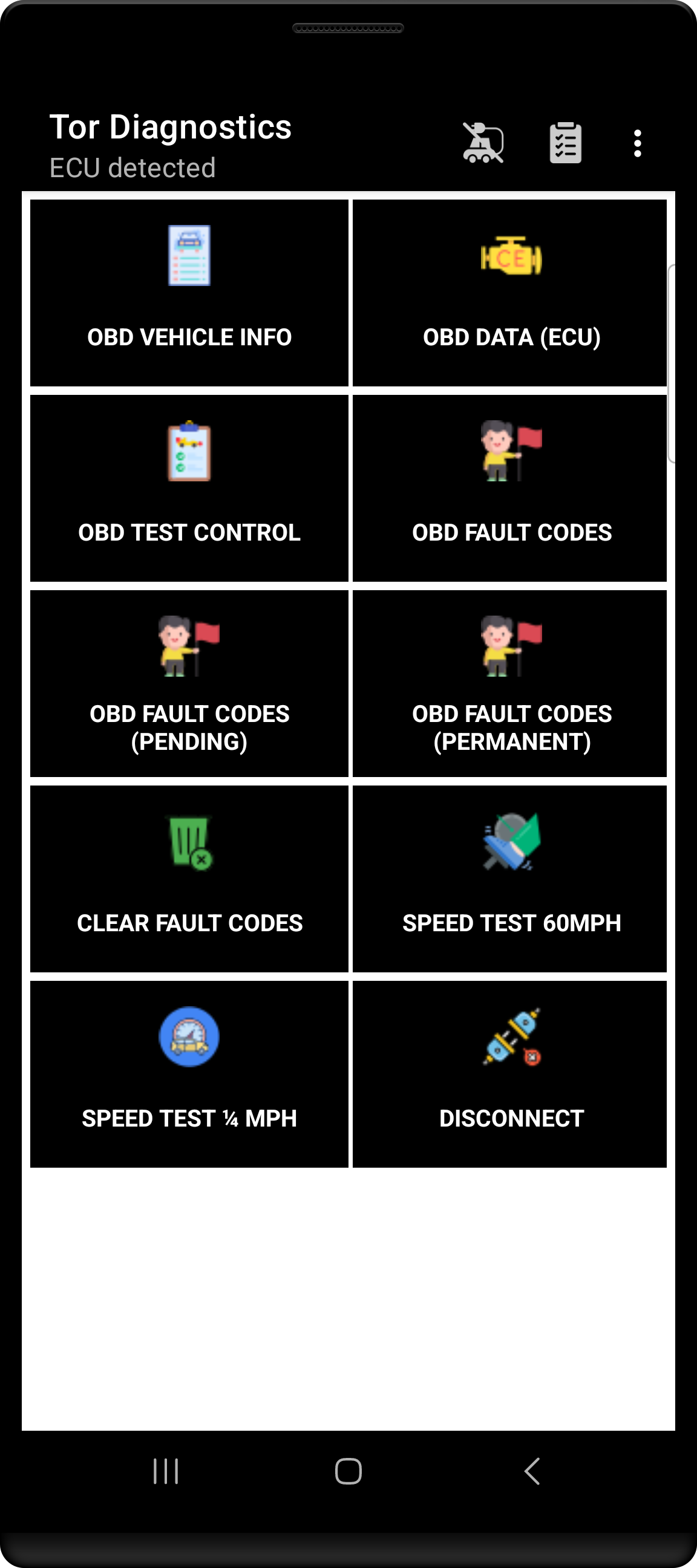697x1568 pixels.
Task: View permanent OBD fault codes
Action: (x=510, y=683)
